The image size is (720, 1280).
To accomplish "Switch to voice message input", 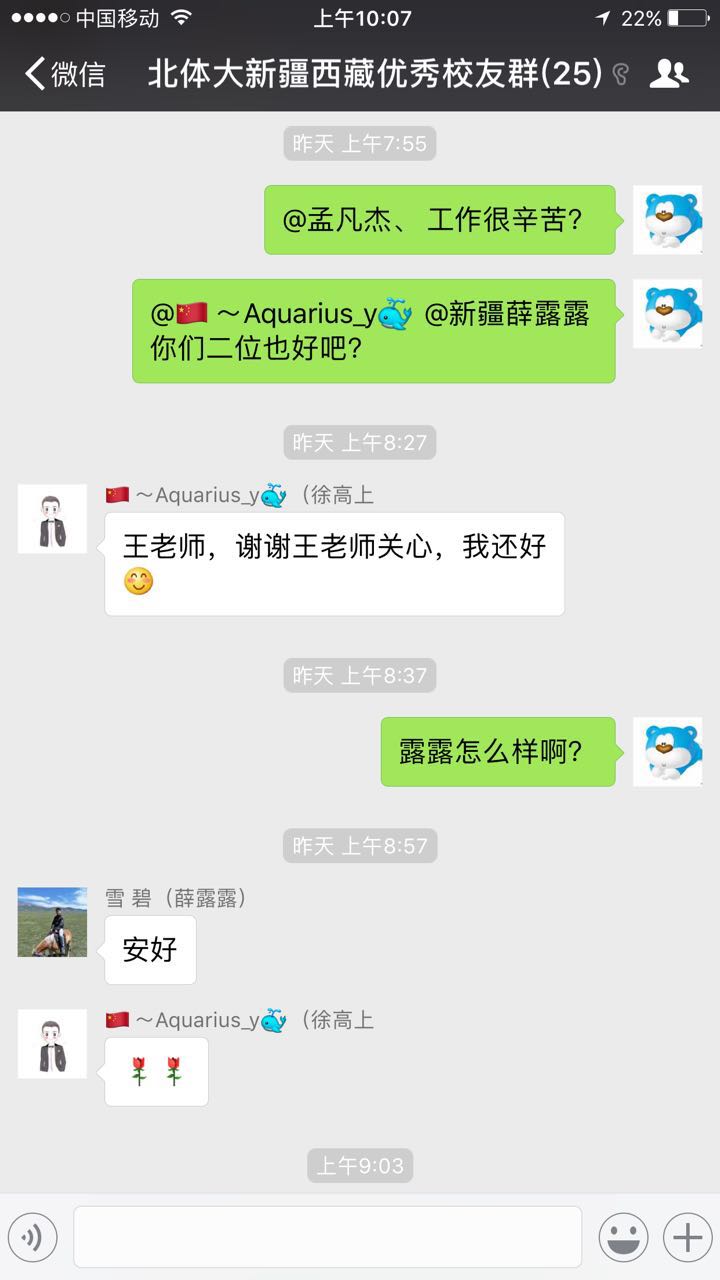I will point(33,1238).
